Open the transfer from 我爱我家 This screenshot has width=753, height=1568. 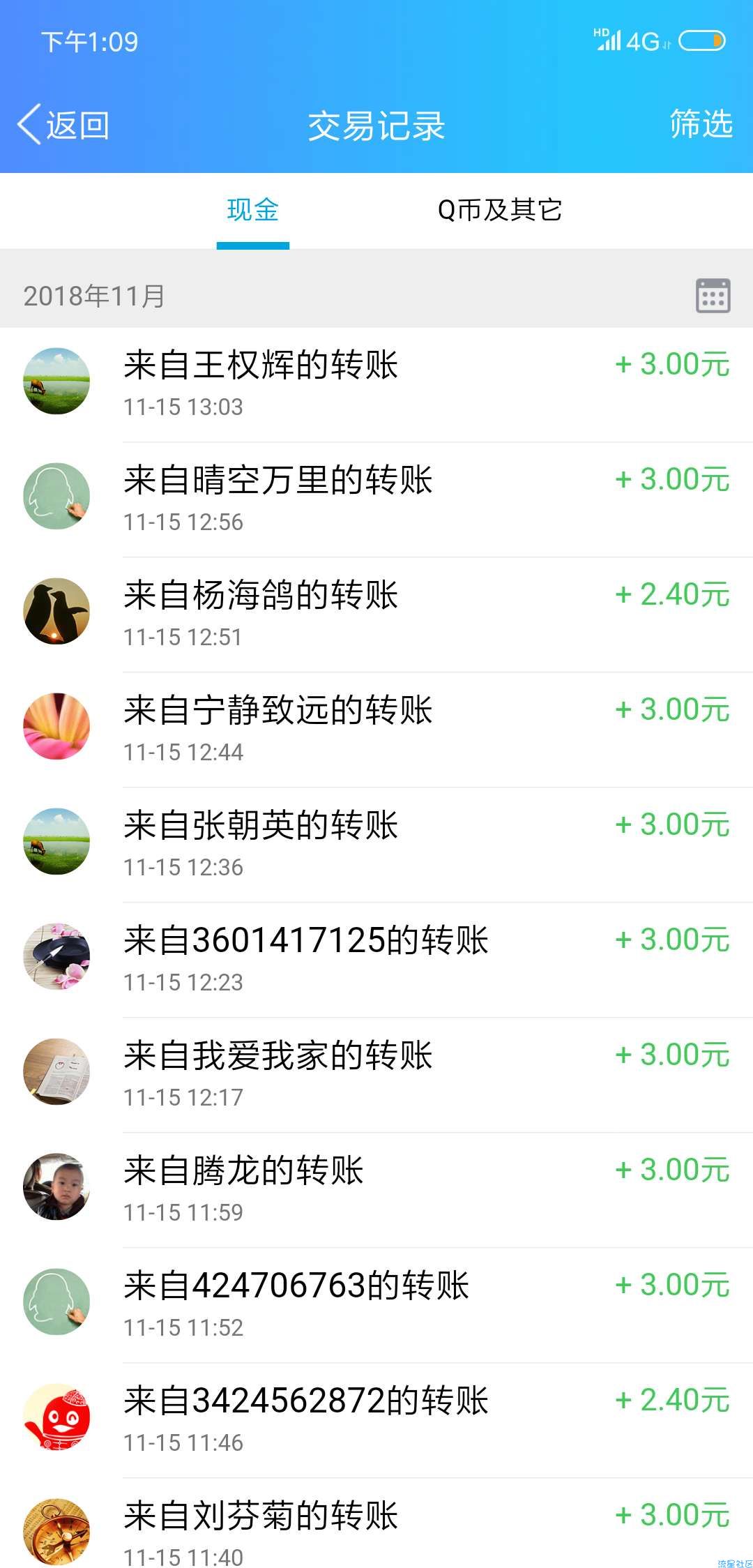click(376, 1074)
